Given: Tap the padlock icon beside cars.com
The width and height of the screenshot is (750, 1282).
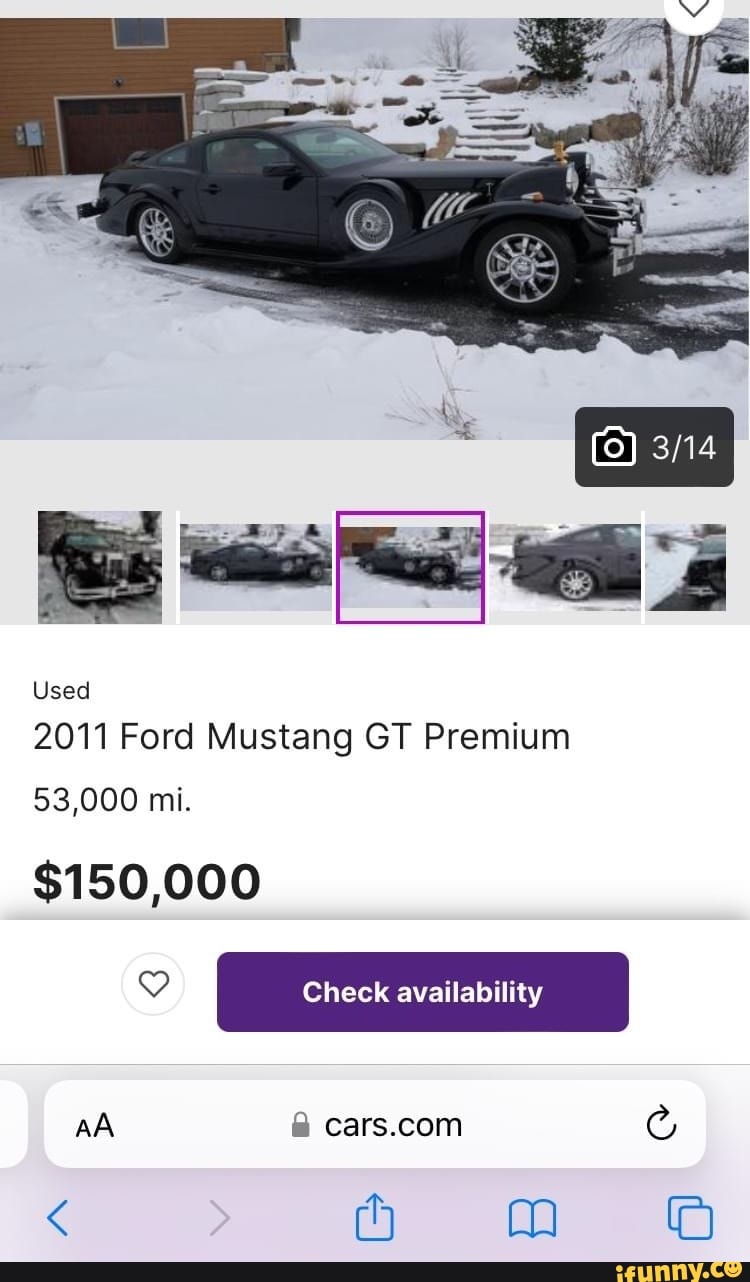Looking at the screenshot, I should (x=299, y=1124).
